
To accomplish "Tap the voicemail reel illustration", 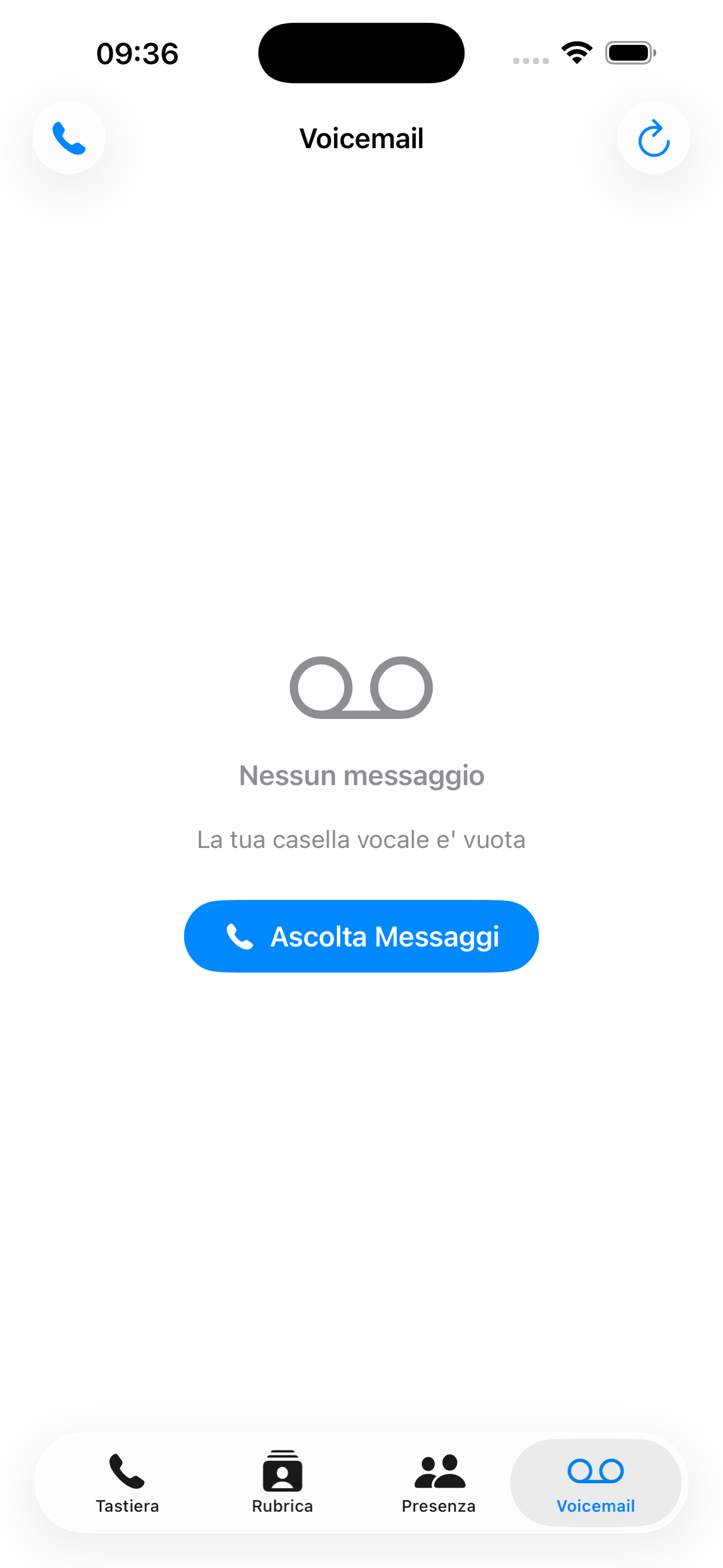I will coord(361,689).
